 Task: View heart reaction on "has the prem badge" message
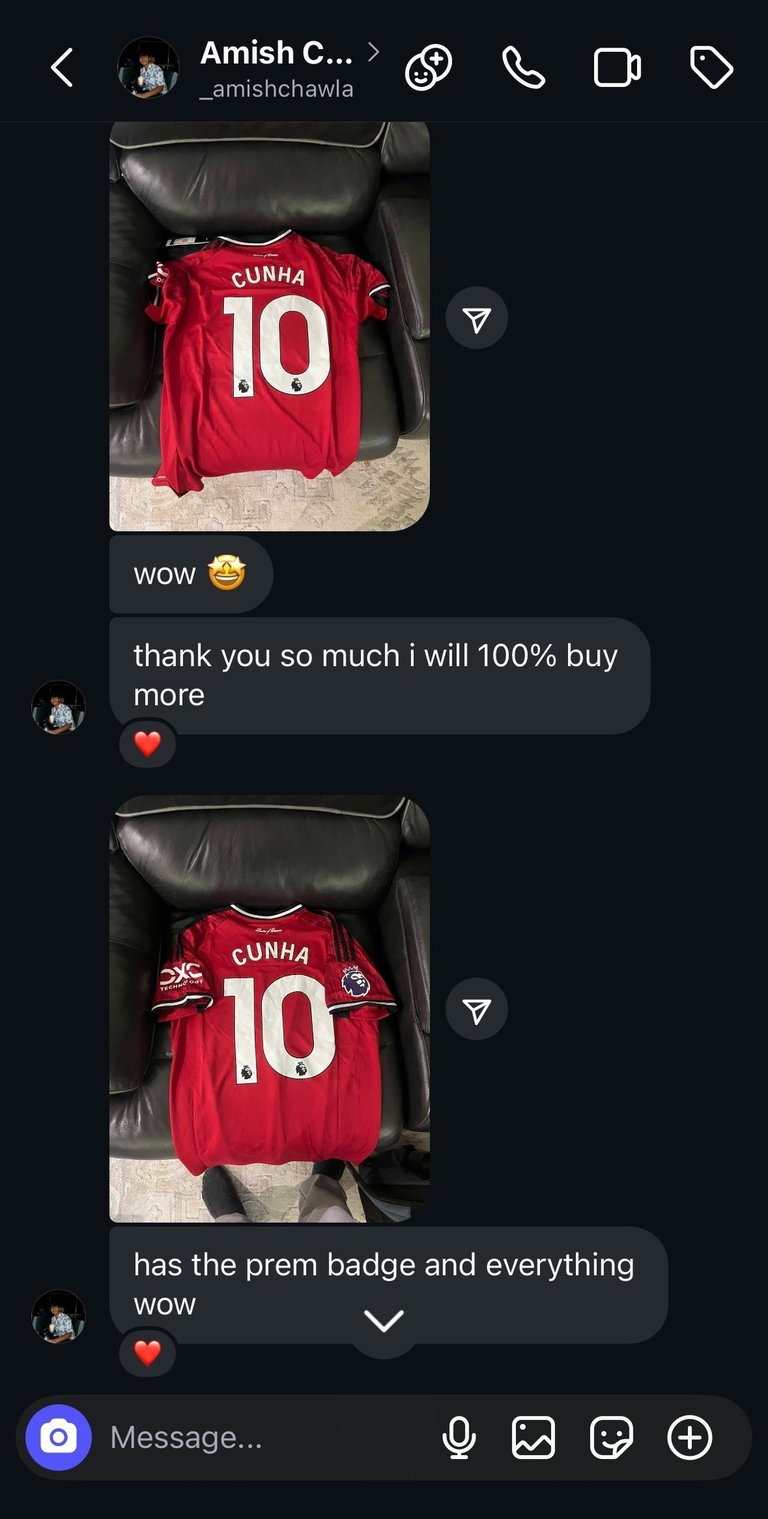(147, 1353)
